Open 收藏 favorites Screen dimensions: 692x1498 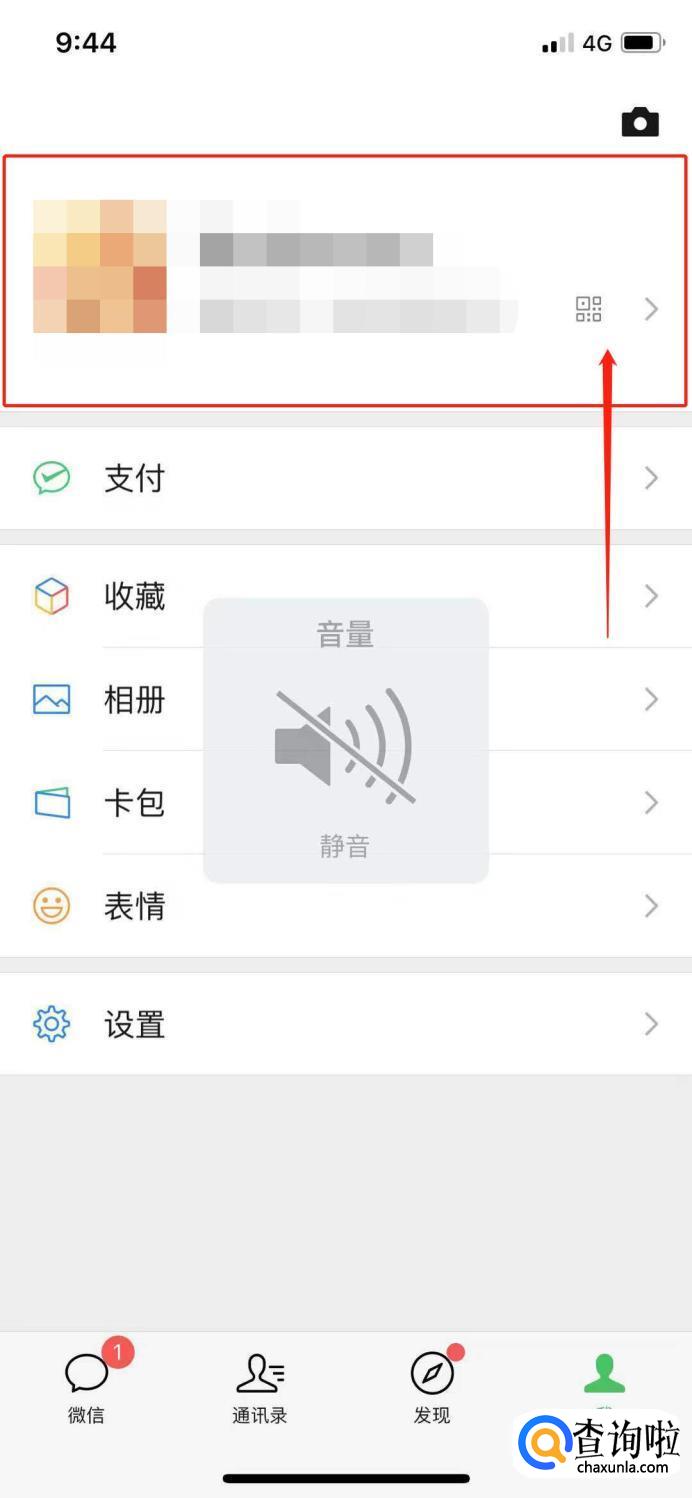pyautogui.click(x=135, y=596)
